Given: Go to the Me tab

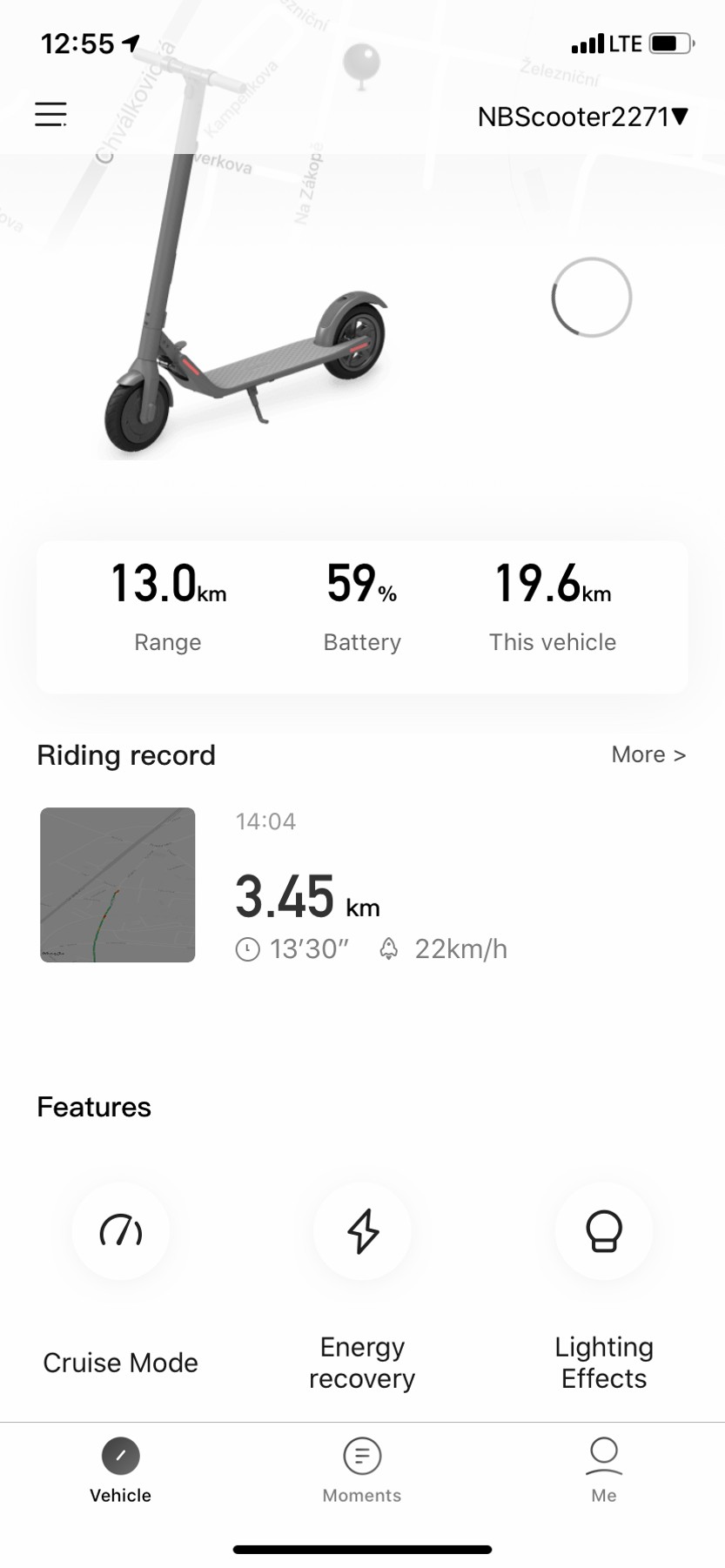Looking at the screenshot, I should click(604, 1471).
